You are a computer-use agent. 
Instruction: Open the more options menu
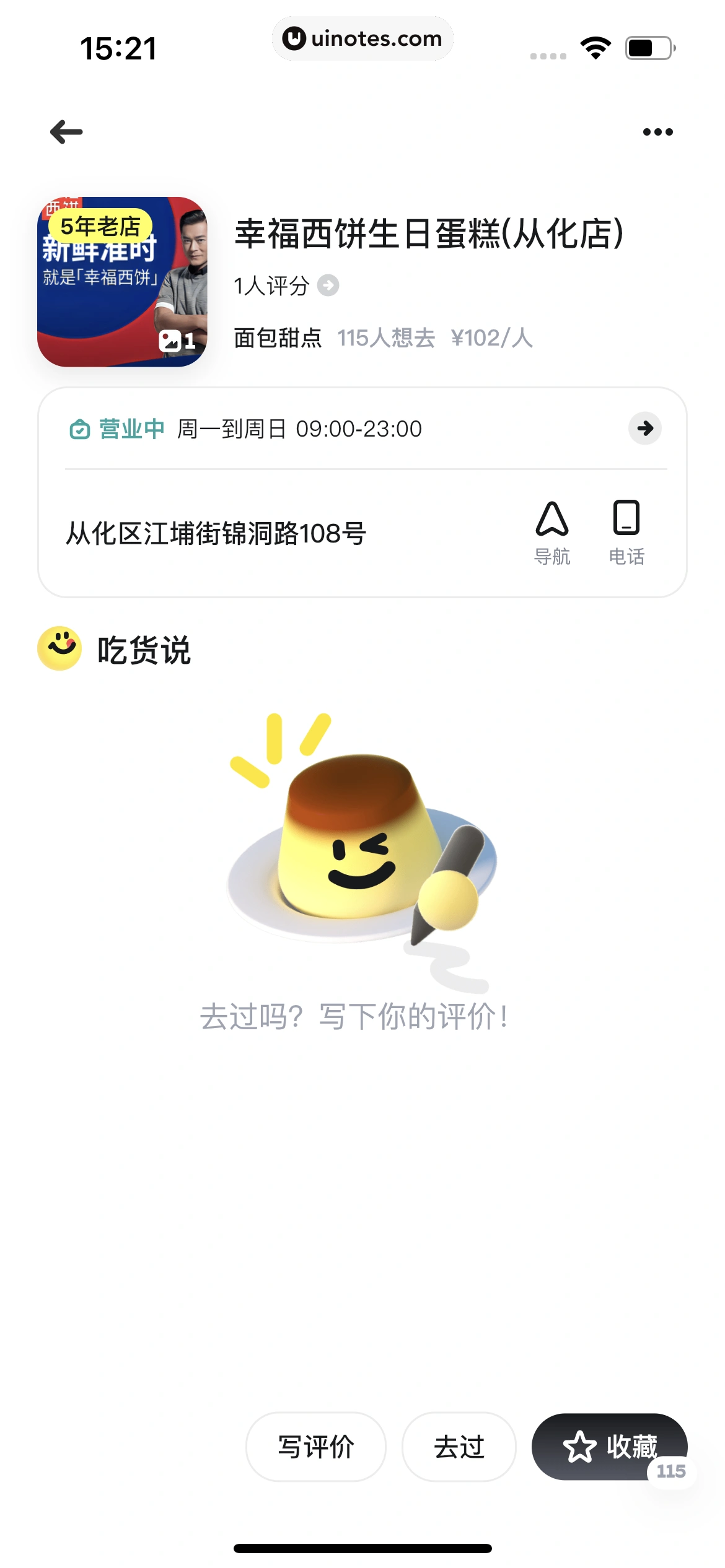[x=657, y=131]
